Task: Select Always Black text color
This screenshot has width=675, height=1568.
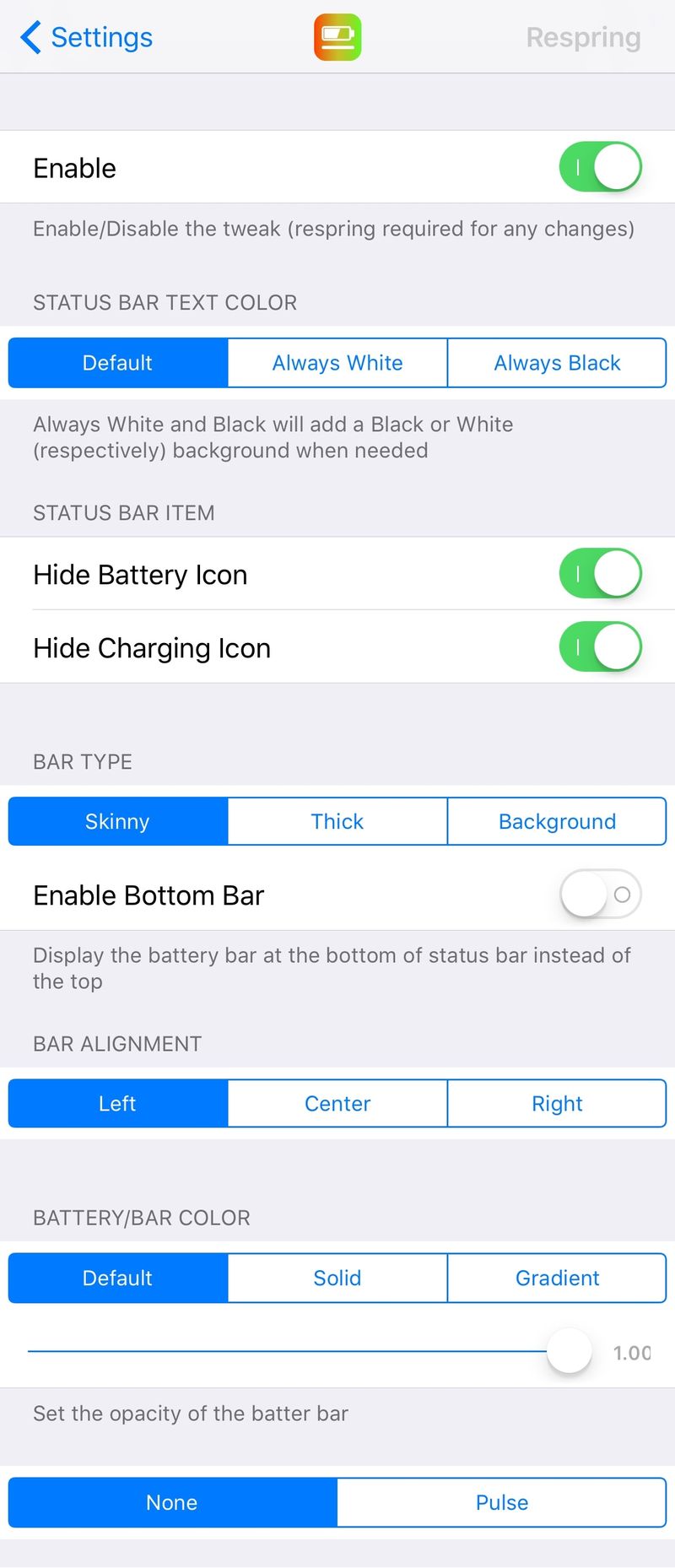Action: pyautogui.click(x=557, y=363)
